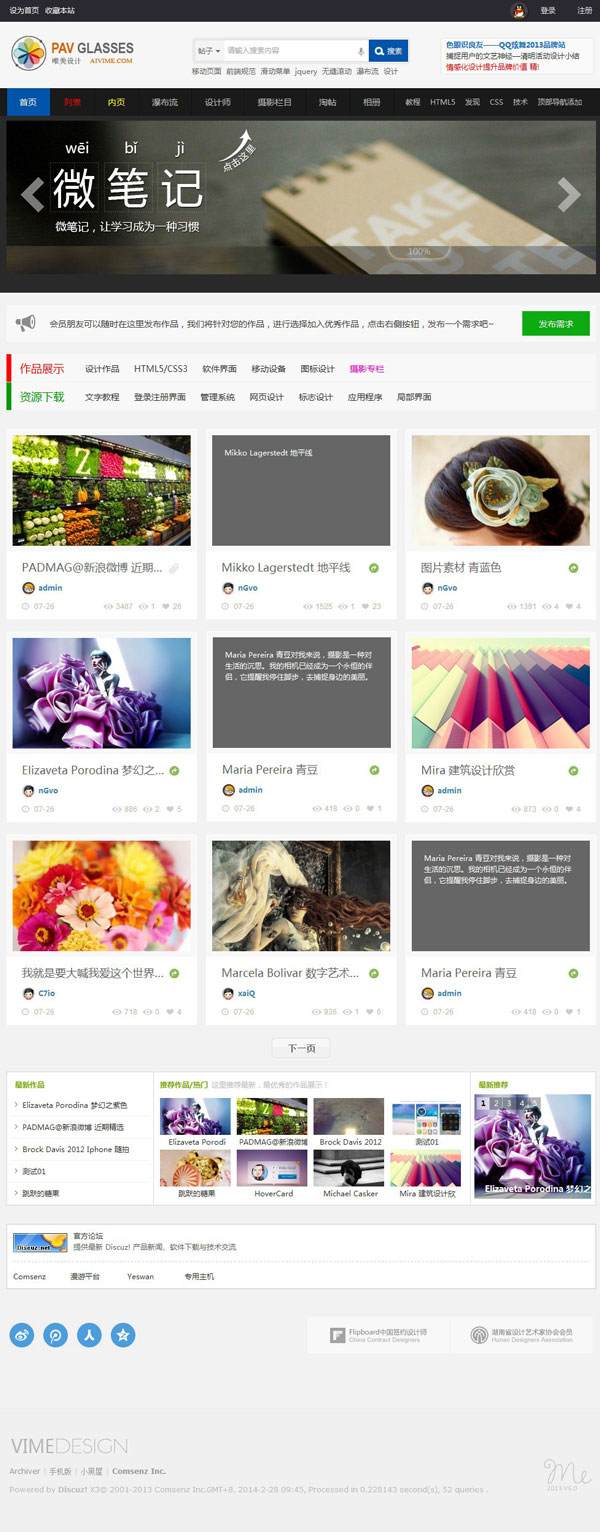
Task: Tap the 搜索 search button
Action: (x=389, y=51)
